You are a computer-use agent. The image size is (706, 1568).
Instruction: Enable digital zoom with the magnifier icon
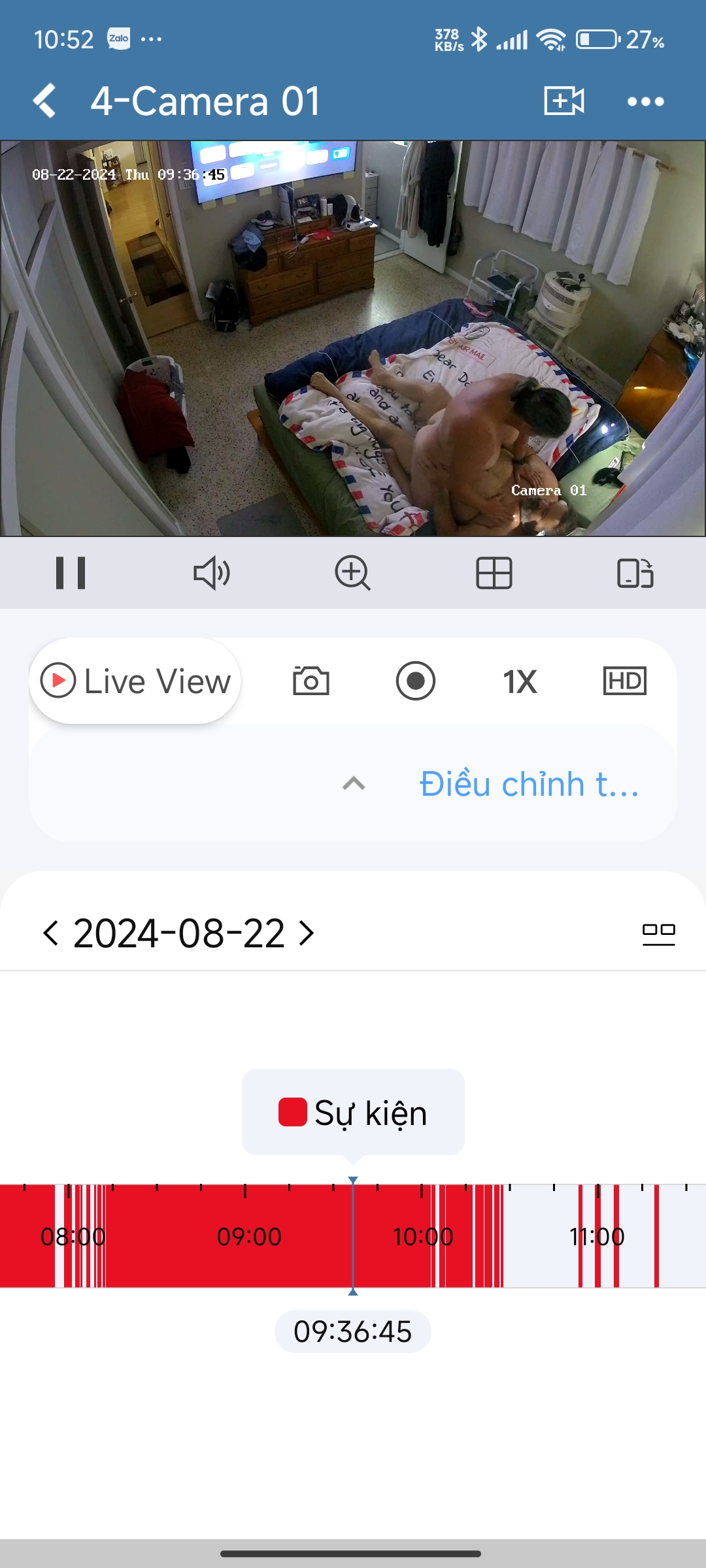(x=352, y=573)
